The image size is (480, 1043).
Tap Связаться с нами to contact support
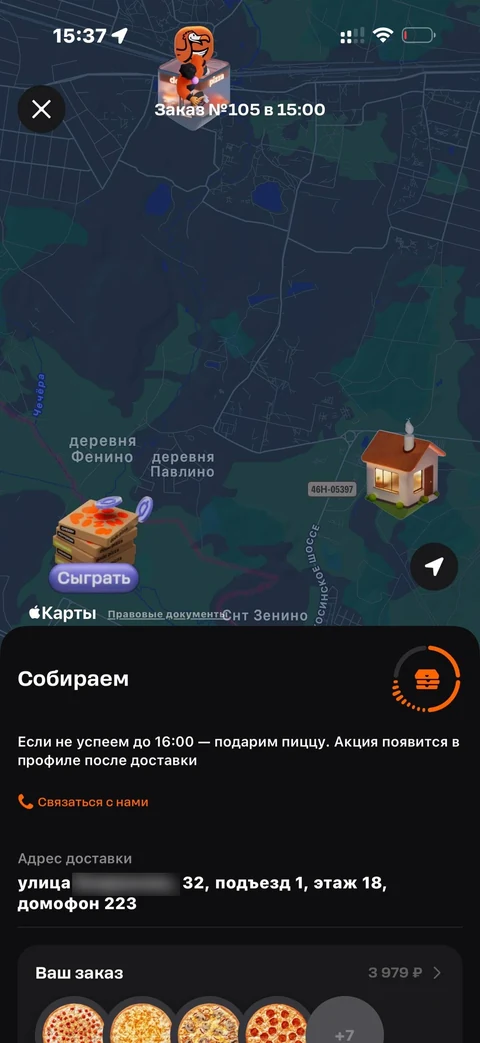(x=83, y=802)
